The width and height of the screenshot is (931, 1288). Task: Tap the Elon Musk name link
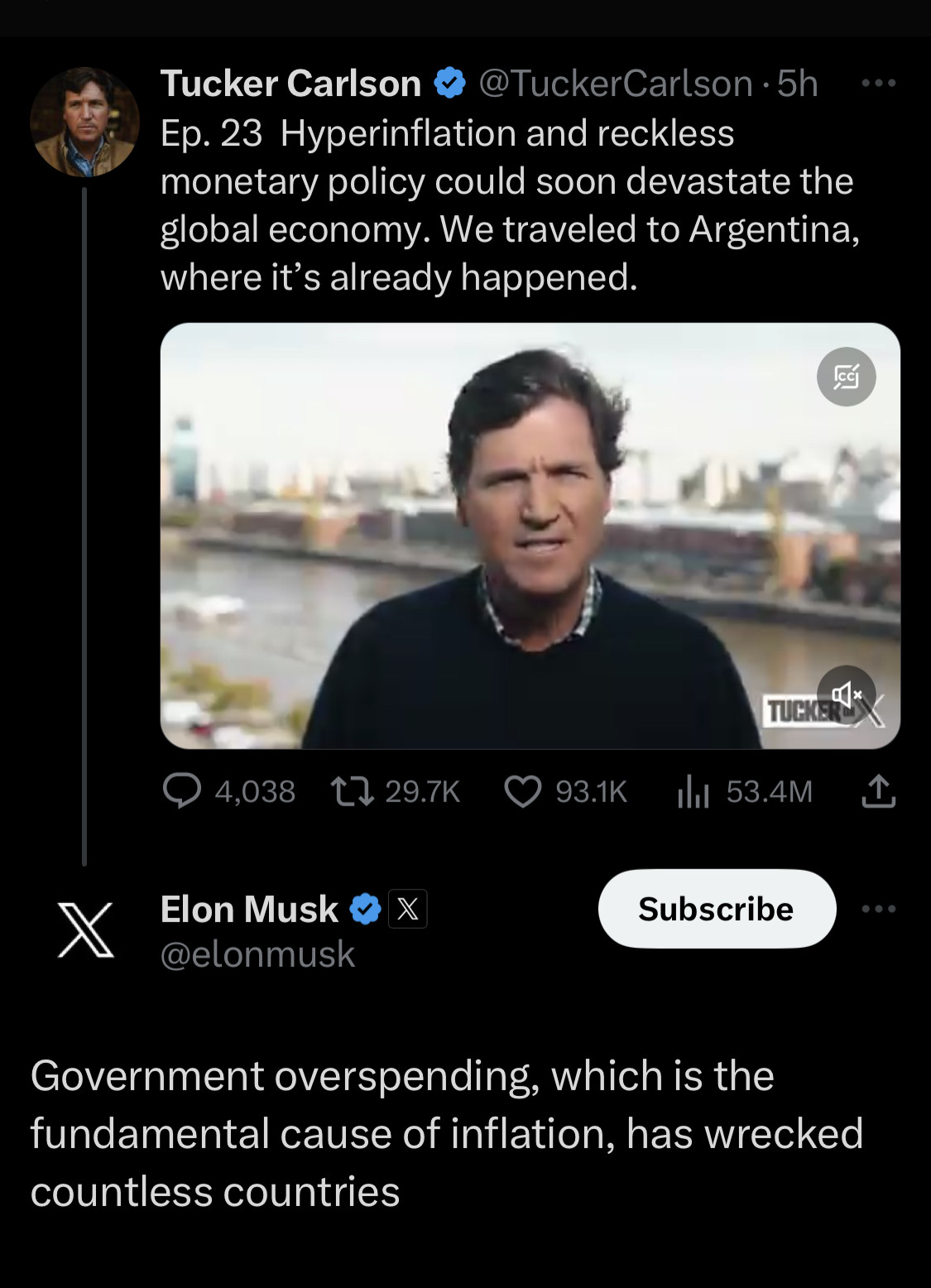click(249, 909)
